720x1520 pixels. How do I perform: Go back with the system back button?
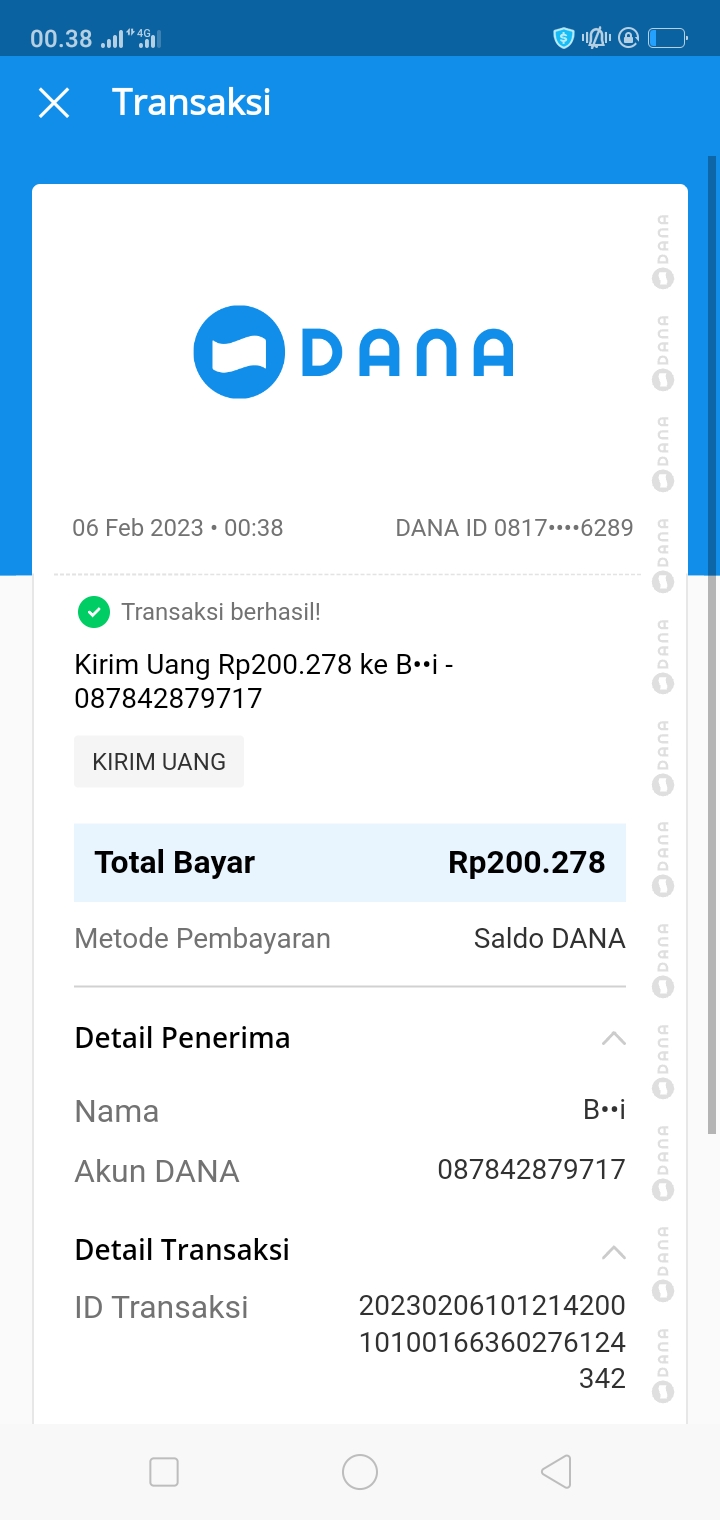click(556, 1471)
